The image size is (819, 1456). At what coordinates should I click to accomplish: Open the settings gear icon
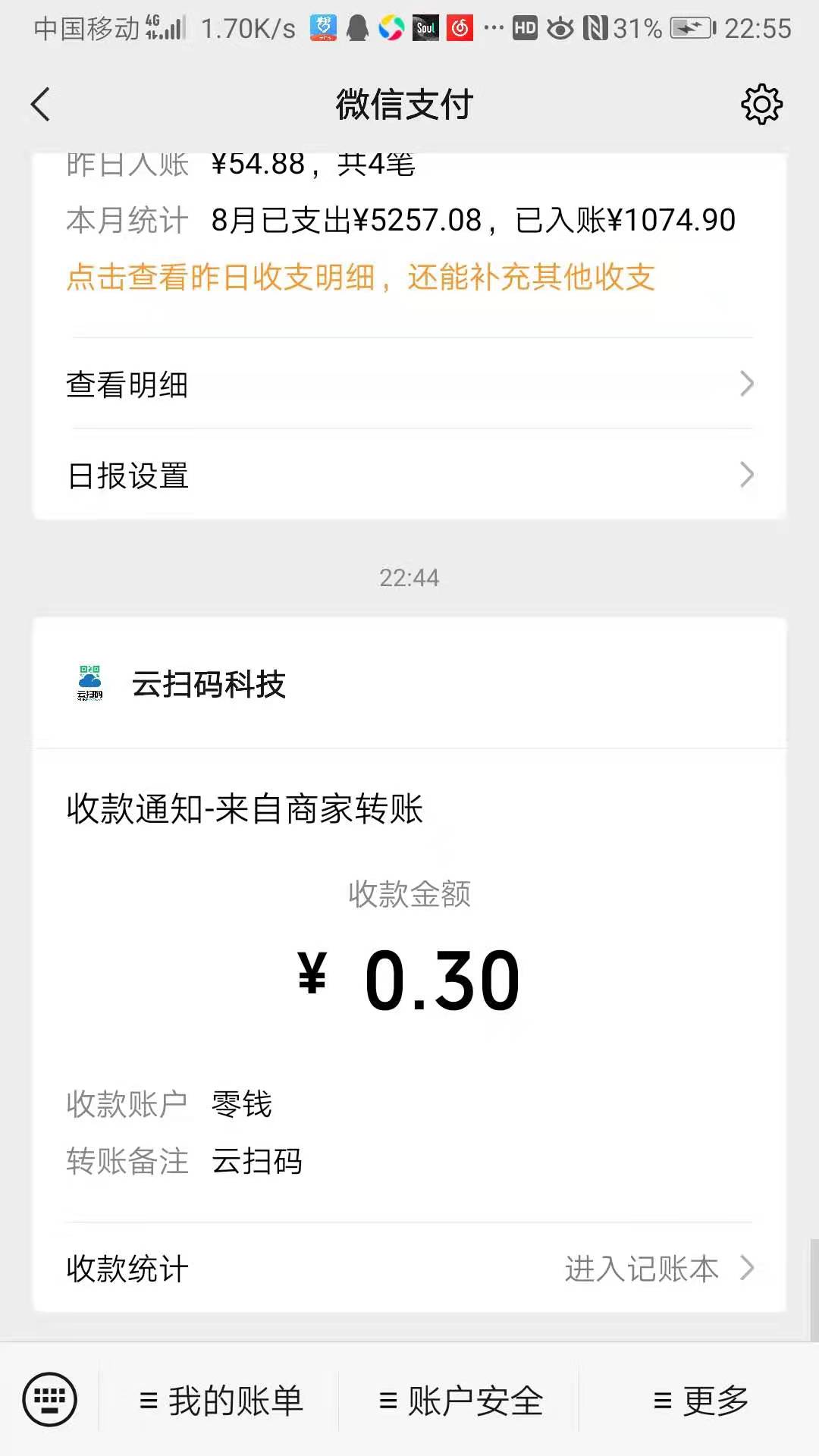point(761,105)
